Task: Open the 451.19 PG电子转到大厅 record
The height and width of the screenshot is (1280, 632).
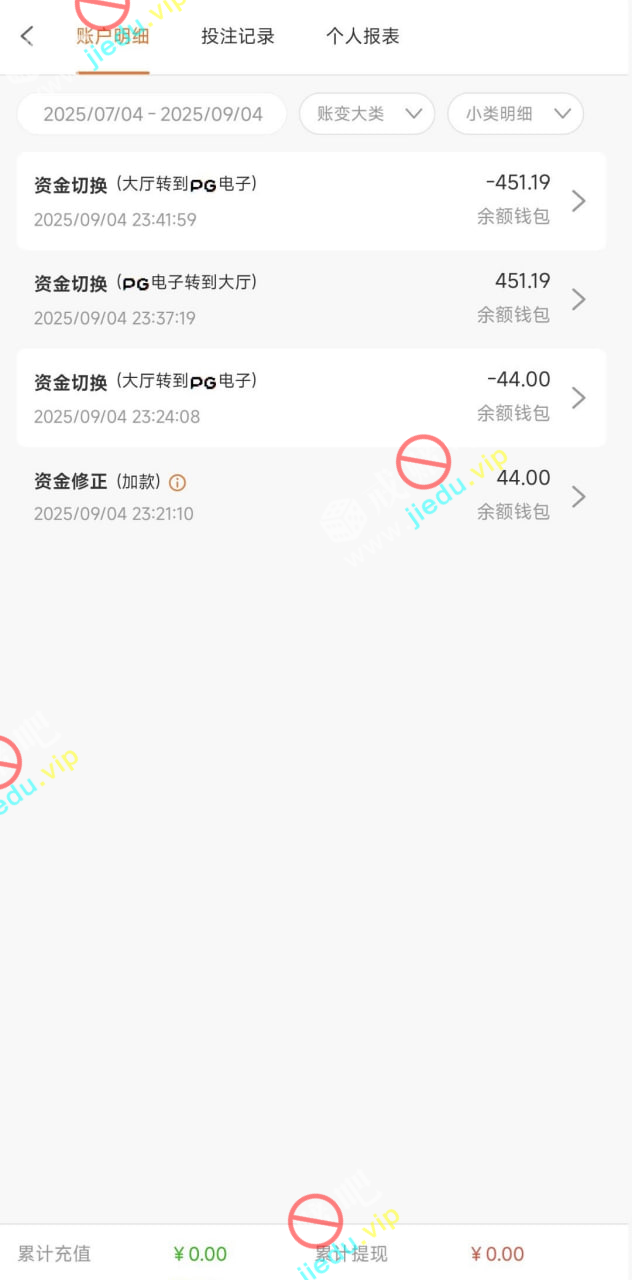Action: point(311,299)
